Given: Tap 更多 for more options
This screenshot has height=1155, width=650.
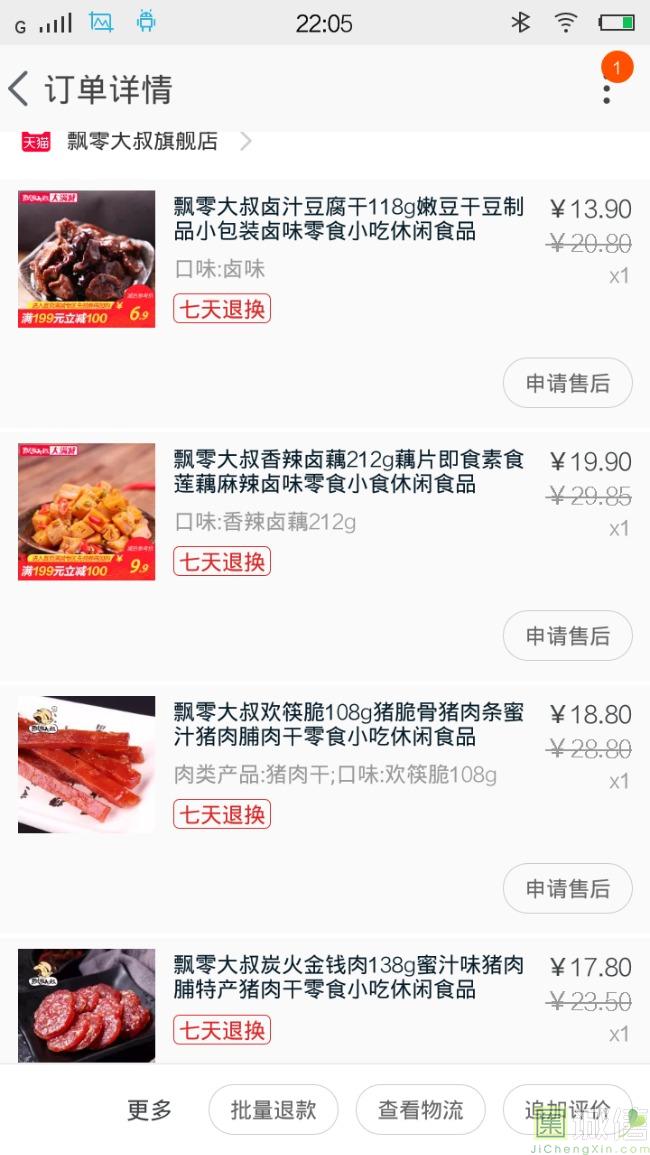Looking at the screenshot, I should [x=149, y=1110].
